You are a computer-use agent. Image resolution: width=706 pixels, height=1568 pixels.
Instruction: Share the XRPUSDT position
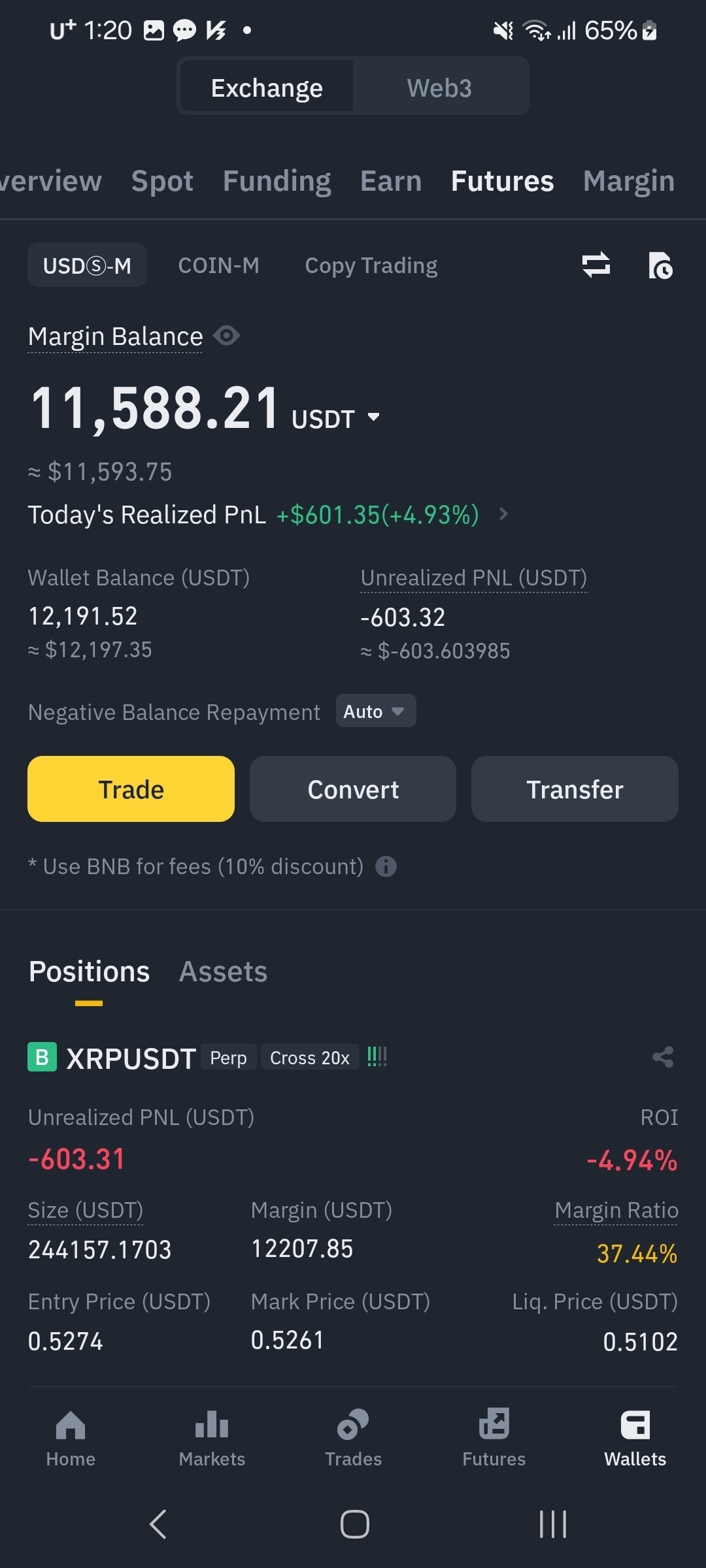663,1057
